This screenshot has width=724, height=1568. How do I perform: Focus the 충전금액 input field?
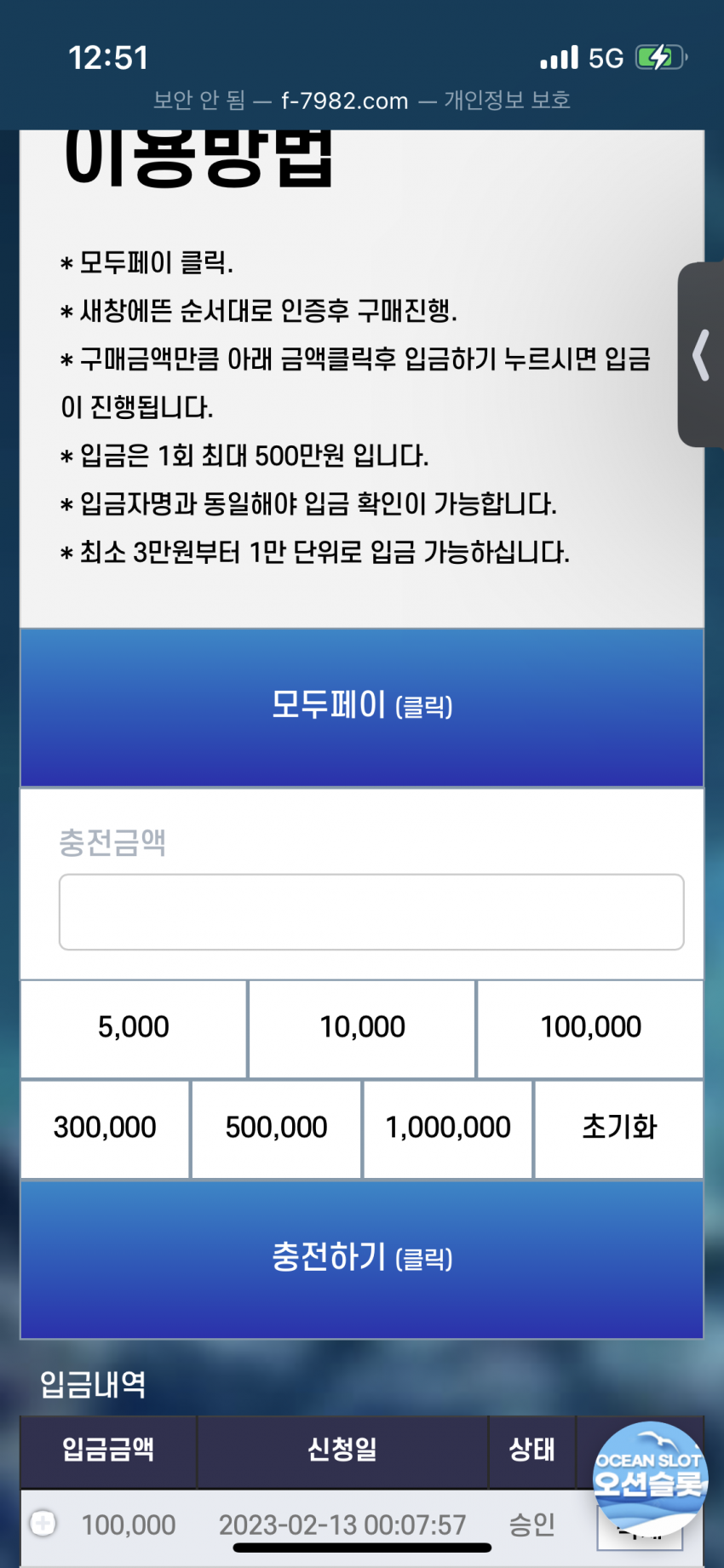pos(371,911)
